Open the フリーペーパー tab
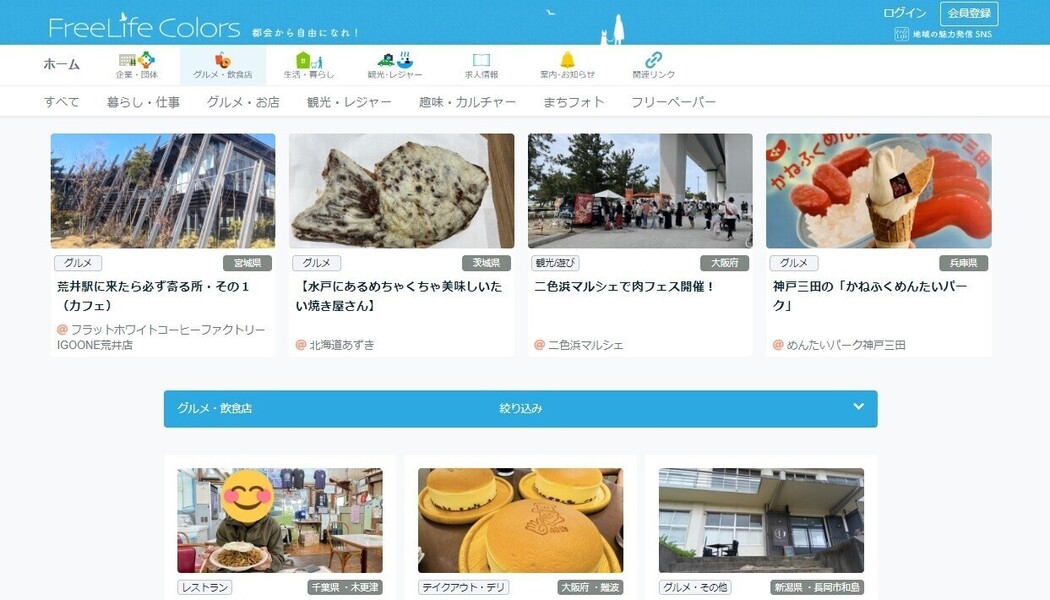This screenshot has width=1050, height=600. tap(673, 102)
